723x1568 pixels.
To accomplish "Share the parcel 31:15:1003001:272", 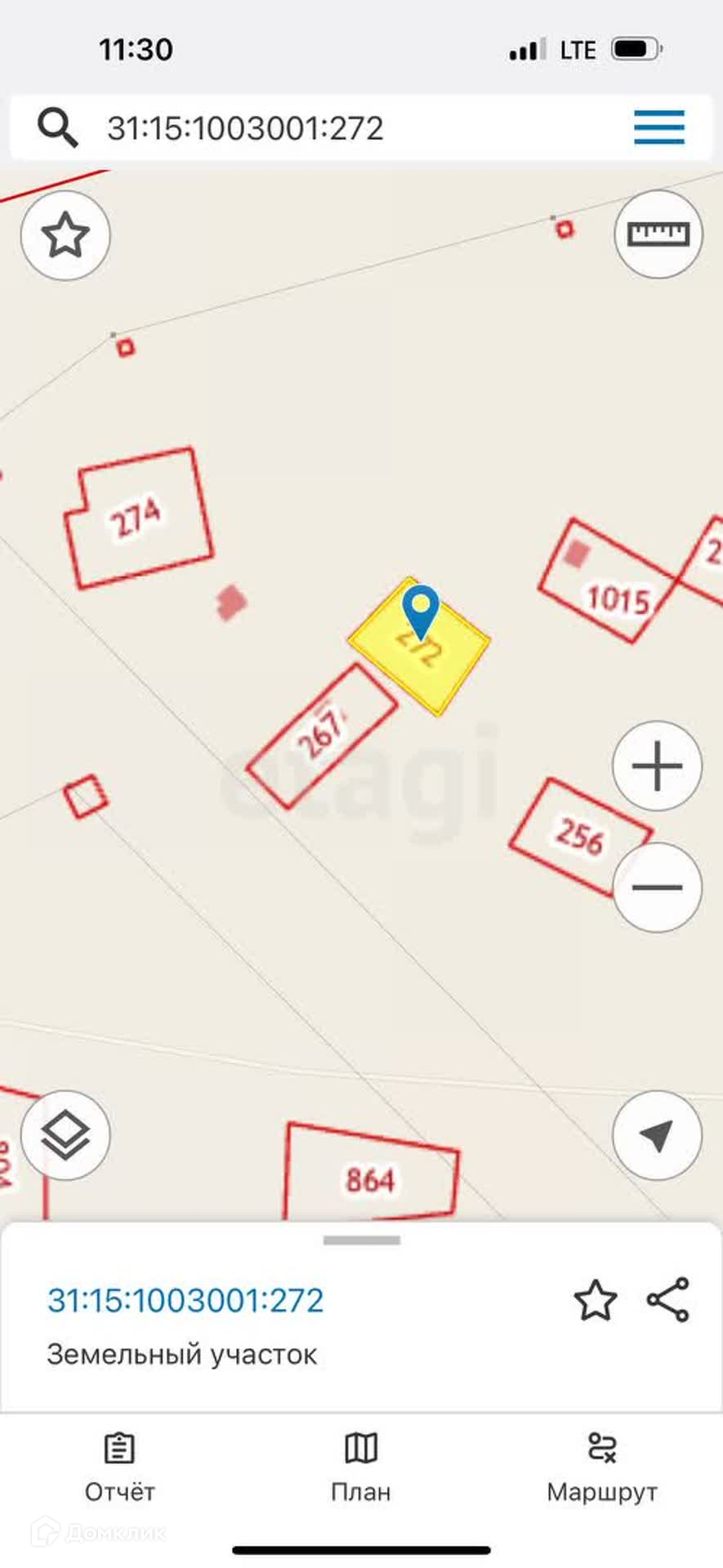I will point(668,1299).
